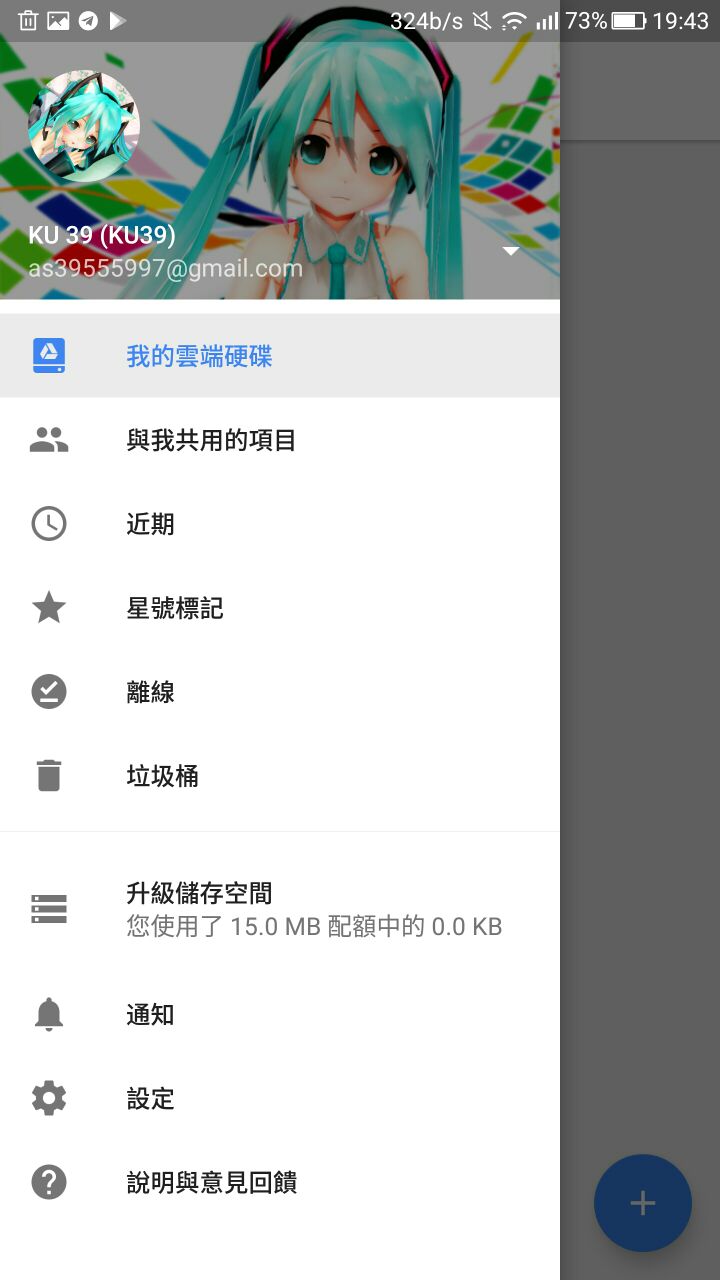Show 近期 recent files
Image resolution: width=720 pixels, height=1280 pixels.
pyautogui.click(x=150, y=524)
